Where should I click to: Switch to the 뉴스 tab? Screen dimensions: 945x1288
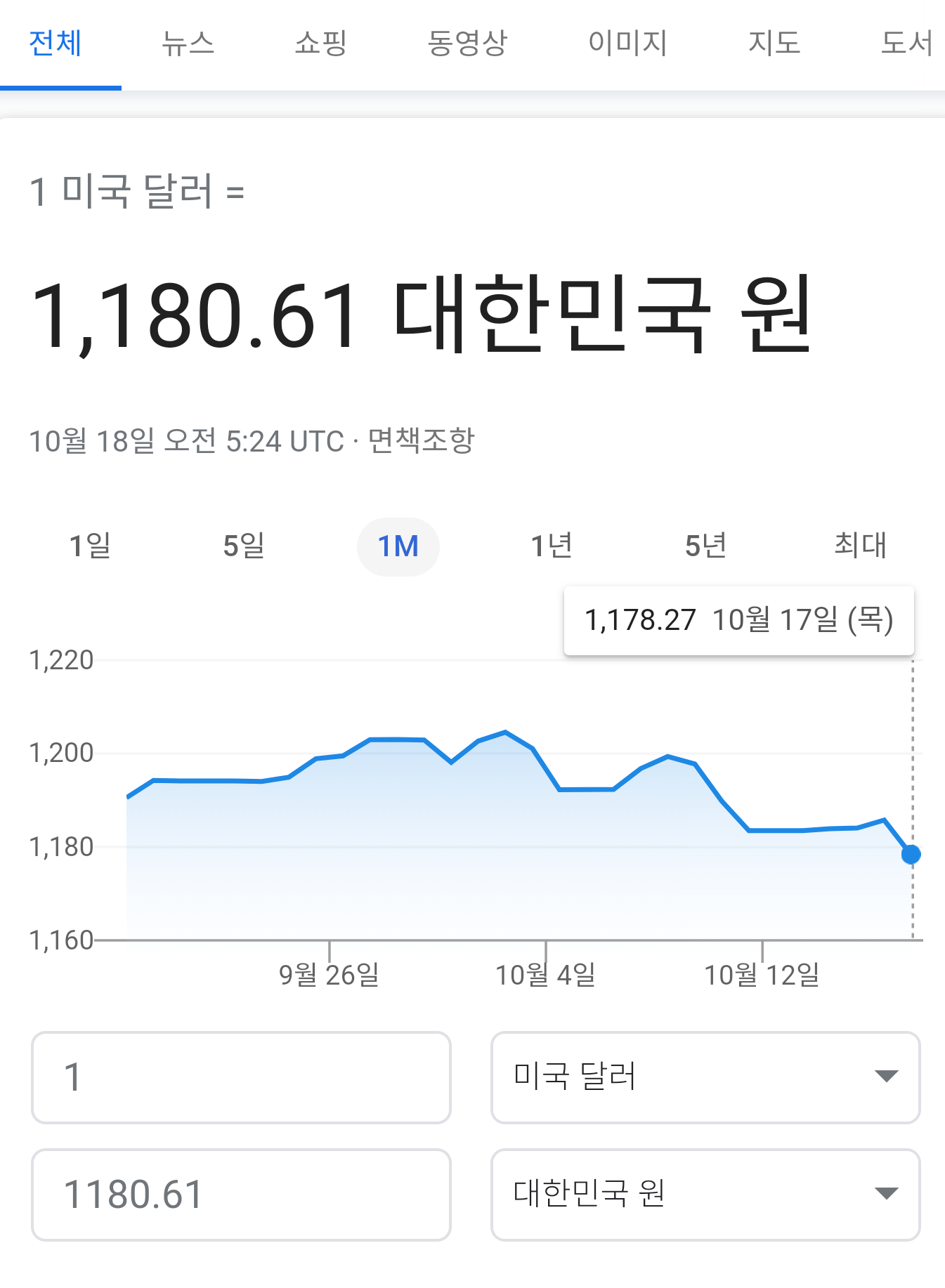tap(188, 44)
